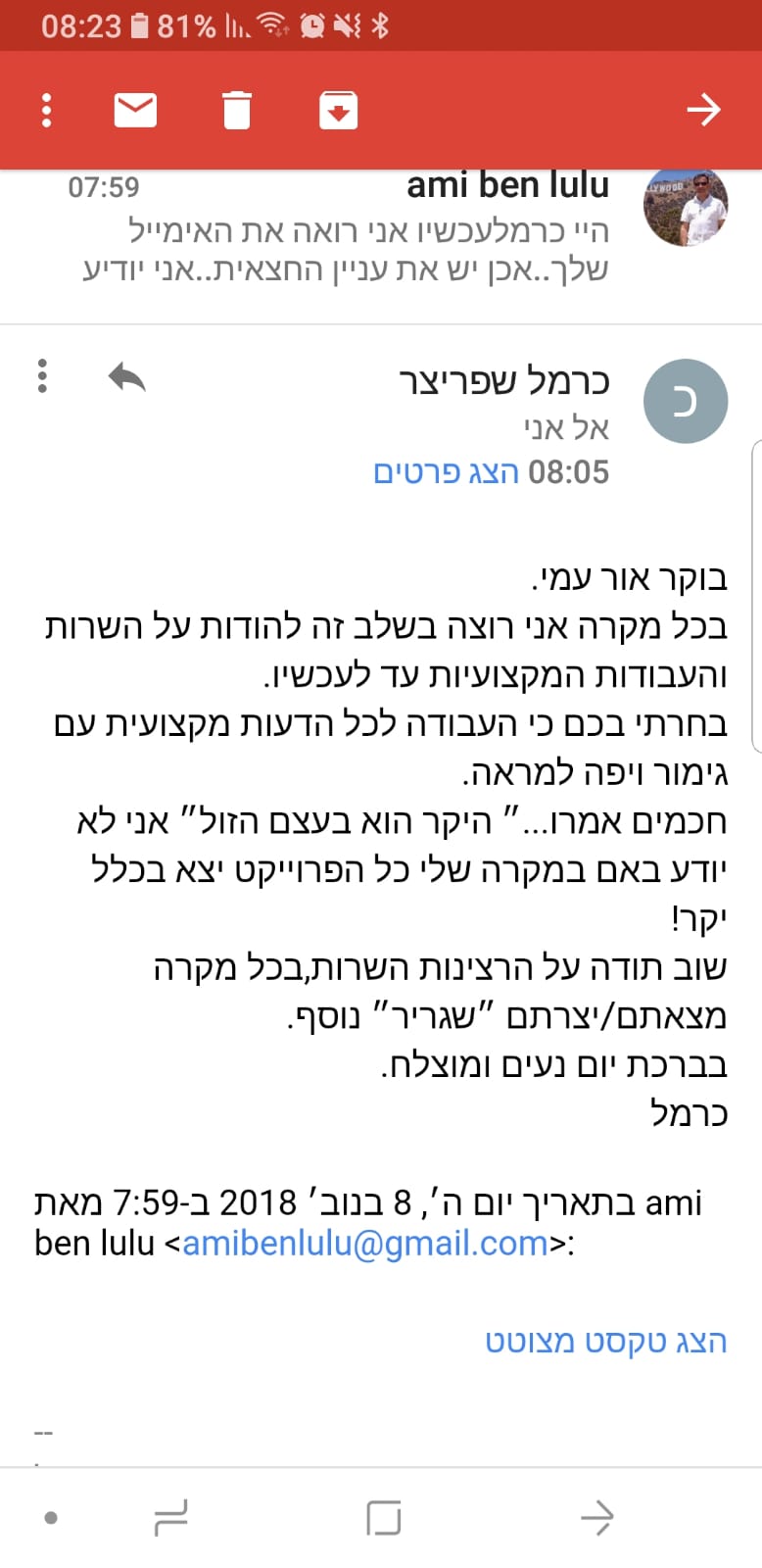762x1568 pixels.
Task: Go to home screen via navigation bar
Action: pos(384,1518)
